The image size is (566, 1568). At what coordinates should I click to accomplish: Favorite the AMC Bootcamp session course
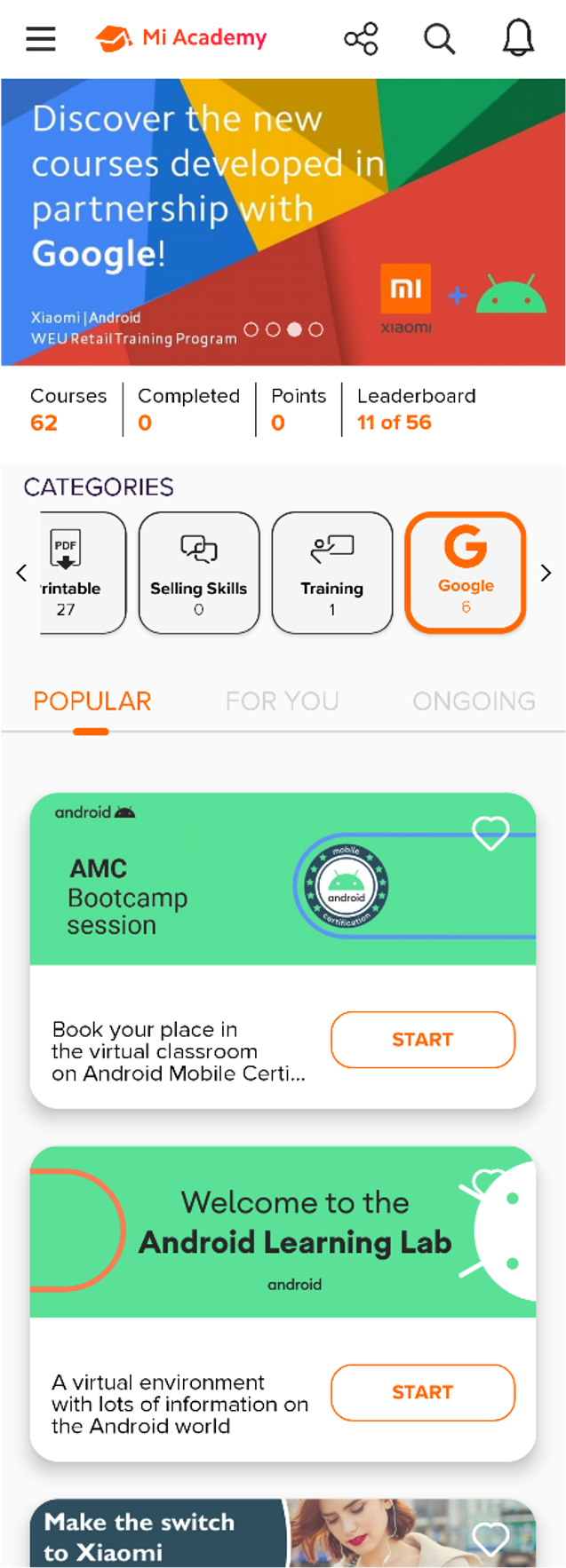click(x=490, y=832)
